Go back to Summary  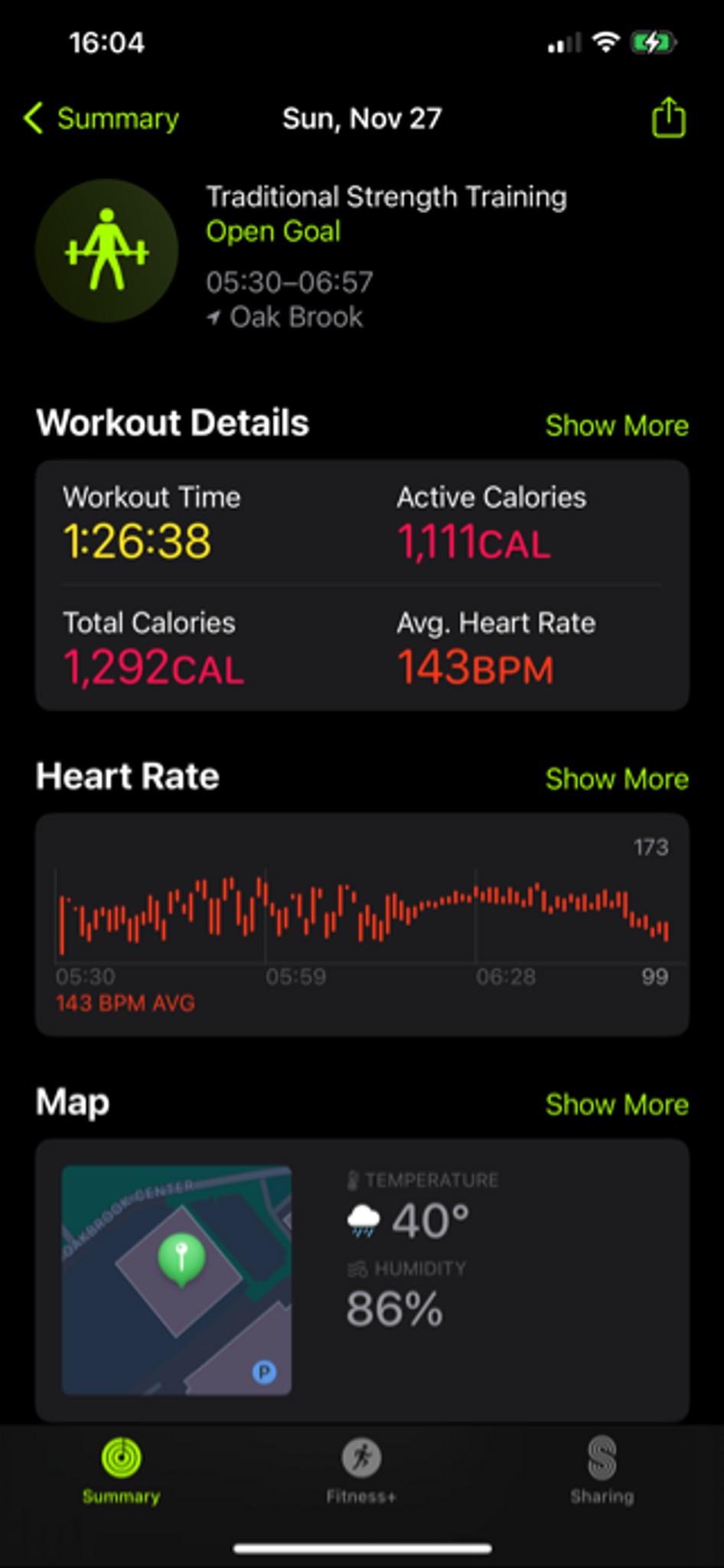coord(101,119)
